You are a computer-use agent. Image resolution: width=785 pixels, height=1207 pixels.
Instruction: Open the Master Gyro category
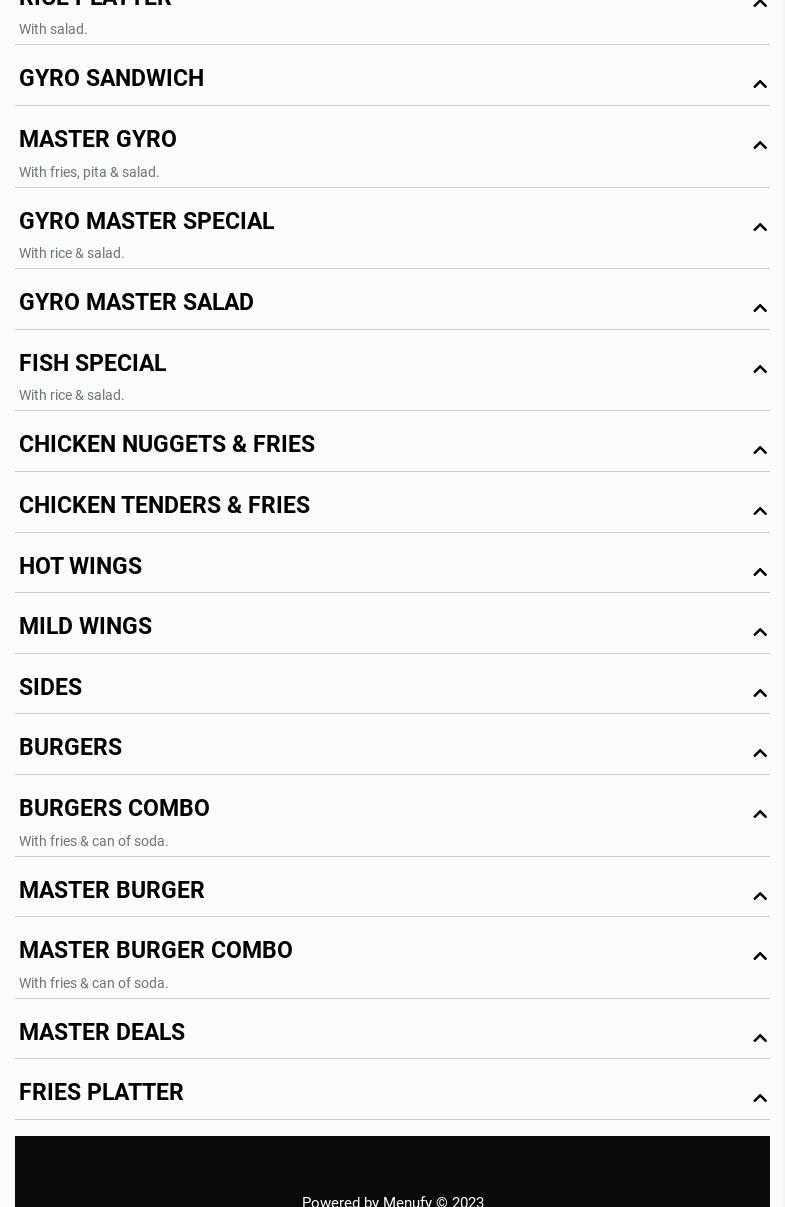pos(98,139)
